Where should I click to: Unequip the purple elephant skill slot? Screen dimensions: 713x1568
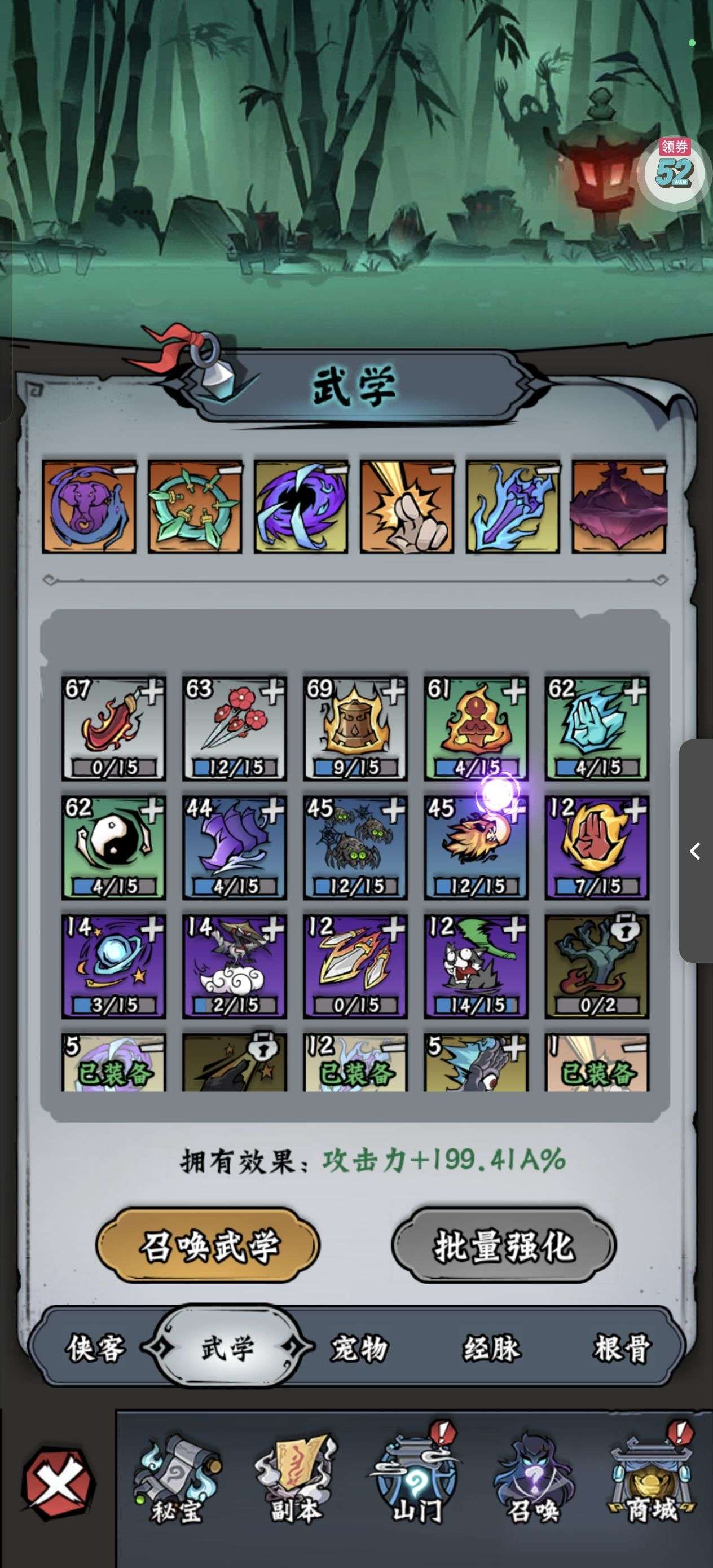click(x=90, y=506)
